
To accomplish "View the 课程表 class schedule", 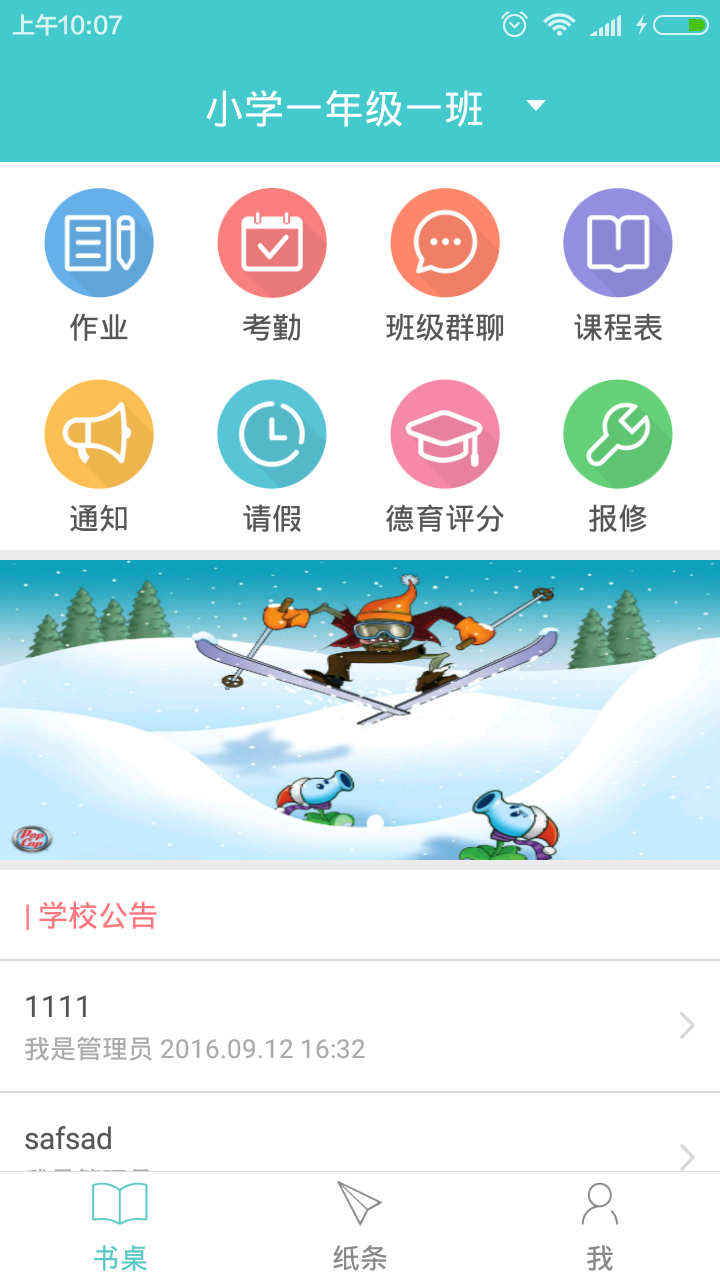I will coord(618,242).
